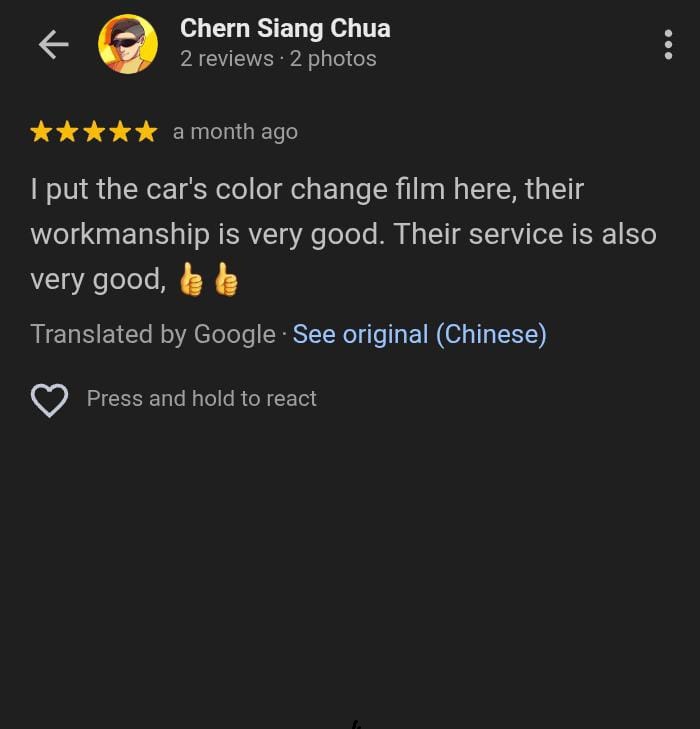Tap the heart icon to react

(x=49, y=399)
